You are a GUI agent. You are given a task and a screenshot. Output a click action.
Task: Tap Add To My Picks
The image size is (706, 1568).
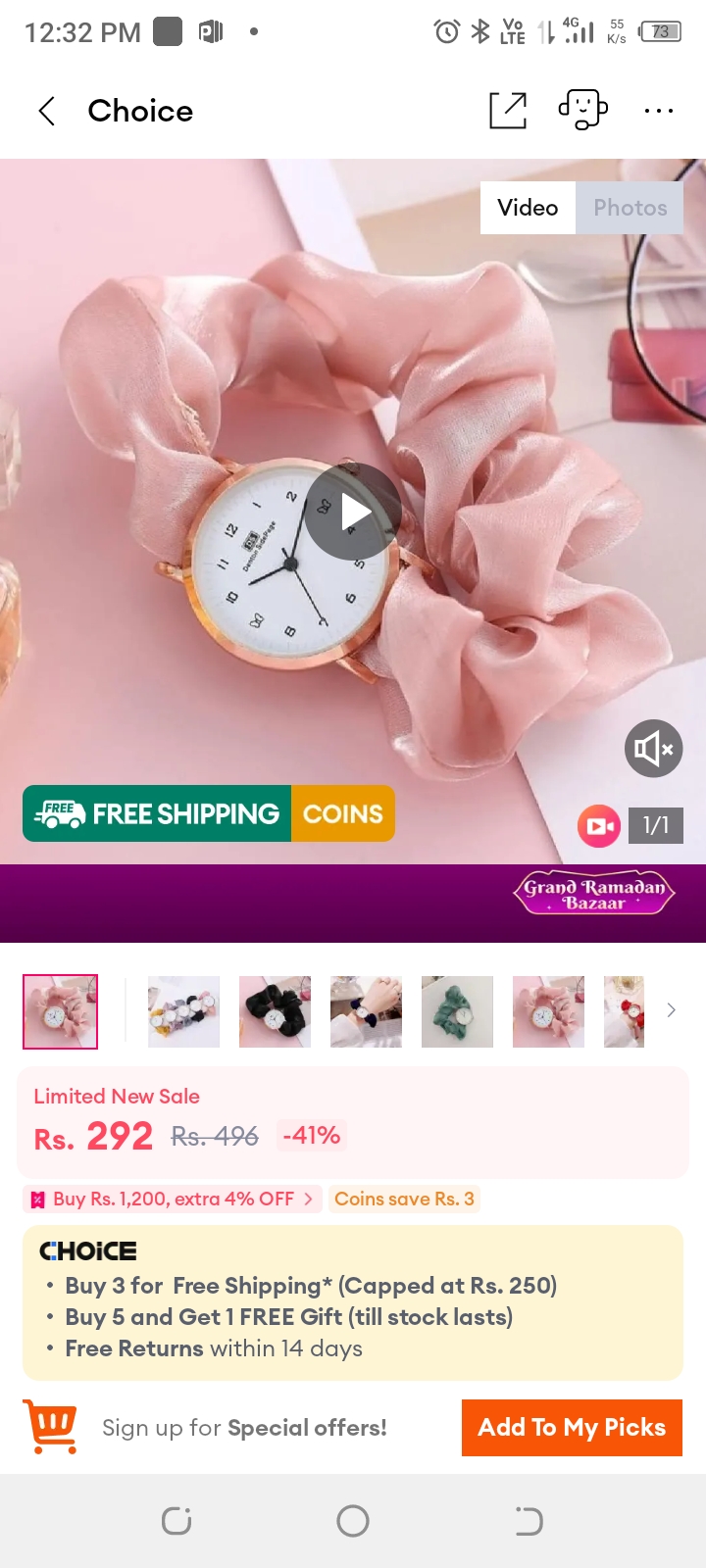(x=572, y=1428)
